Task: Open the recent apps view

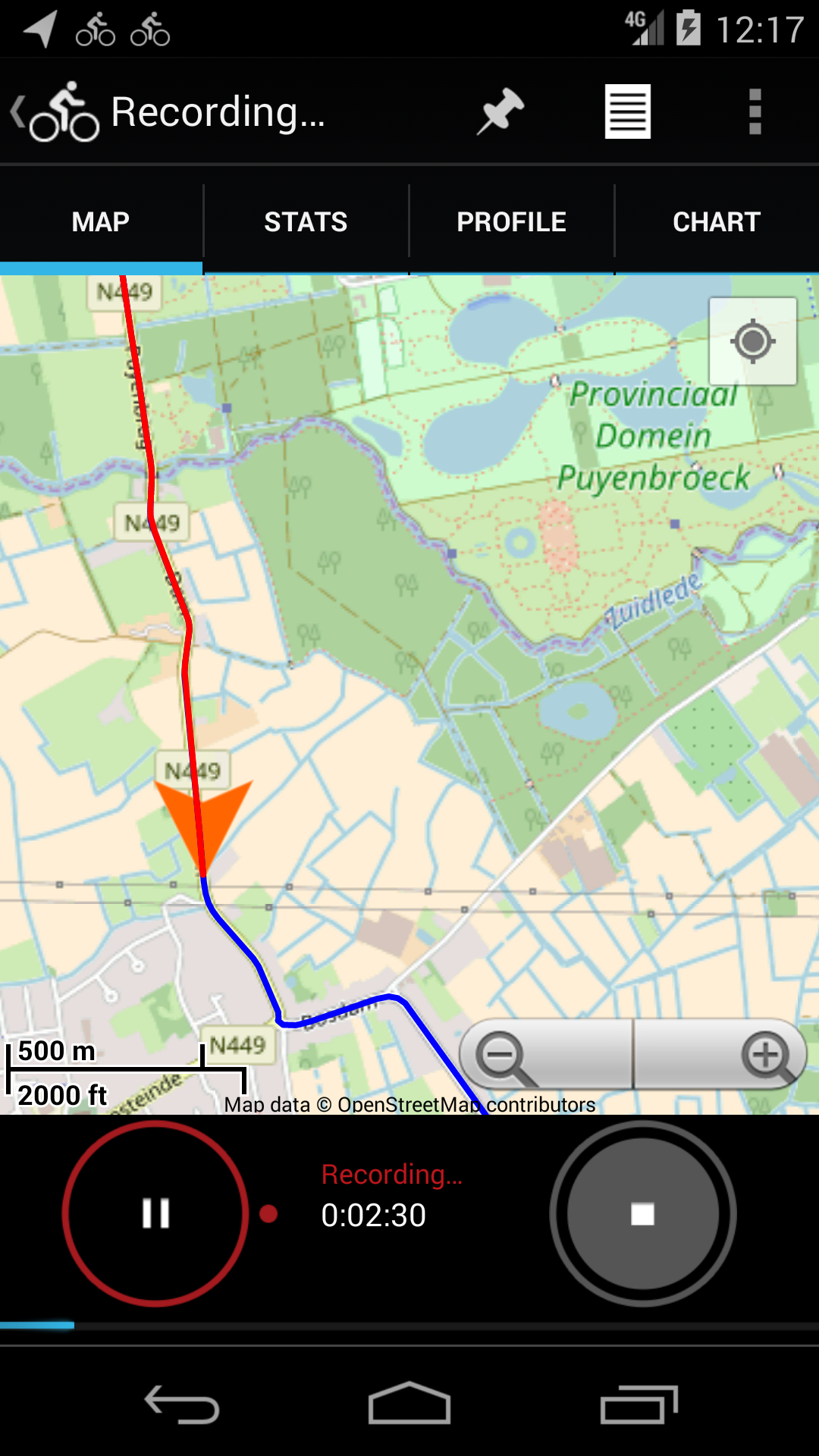Action: coord(639,1404)
